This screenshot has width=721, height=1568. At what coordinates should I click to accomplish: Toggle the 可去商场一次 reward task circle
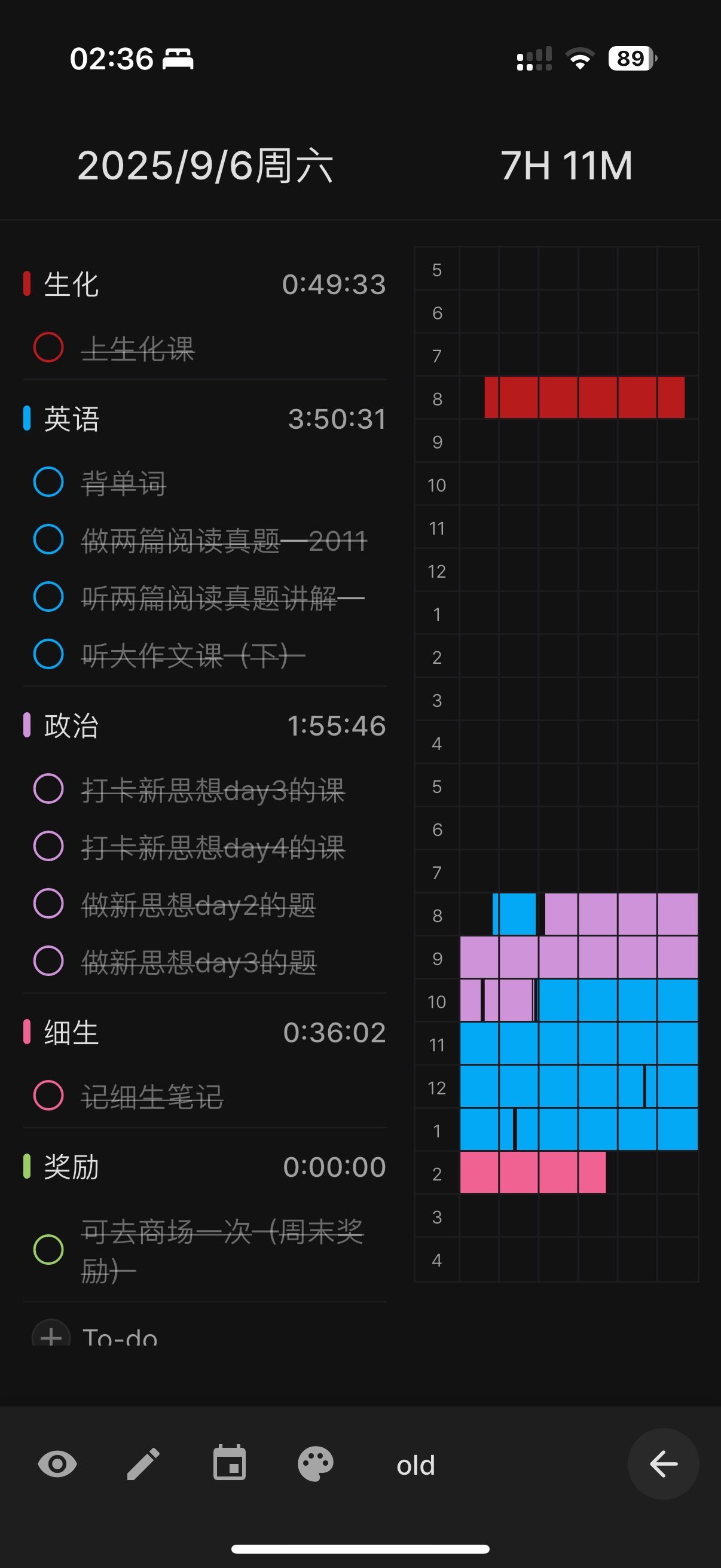(x=48, y=1250)
